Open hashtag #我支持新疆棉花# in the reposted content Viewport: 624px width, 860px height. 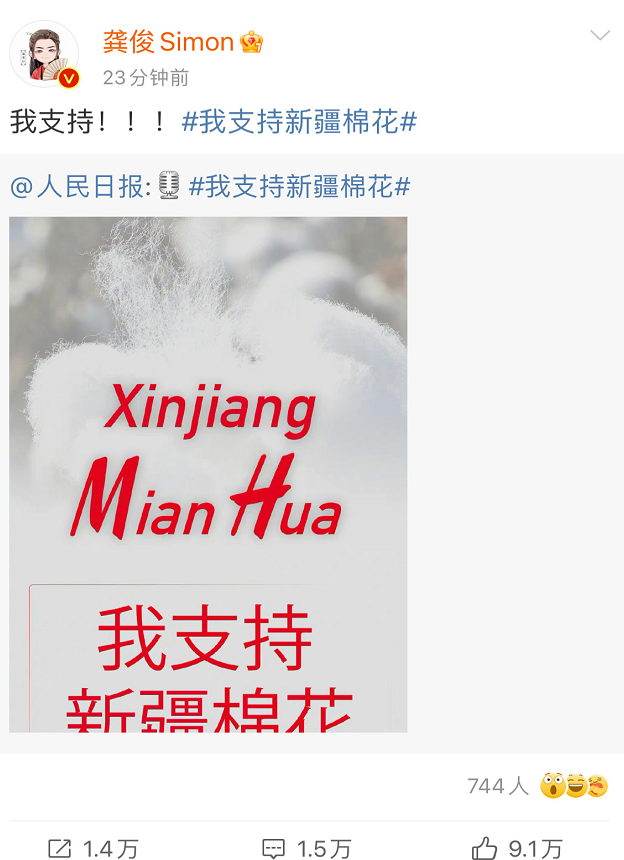(300, 186)
